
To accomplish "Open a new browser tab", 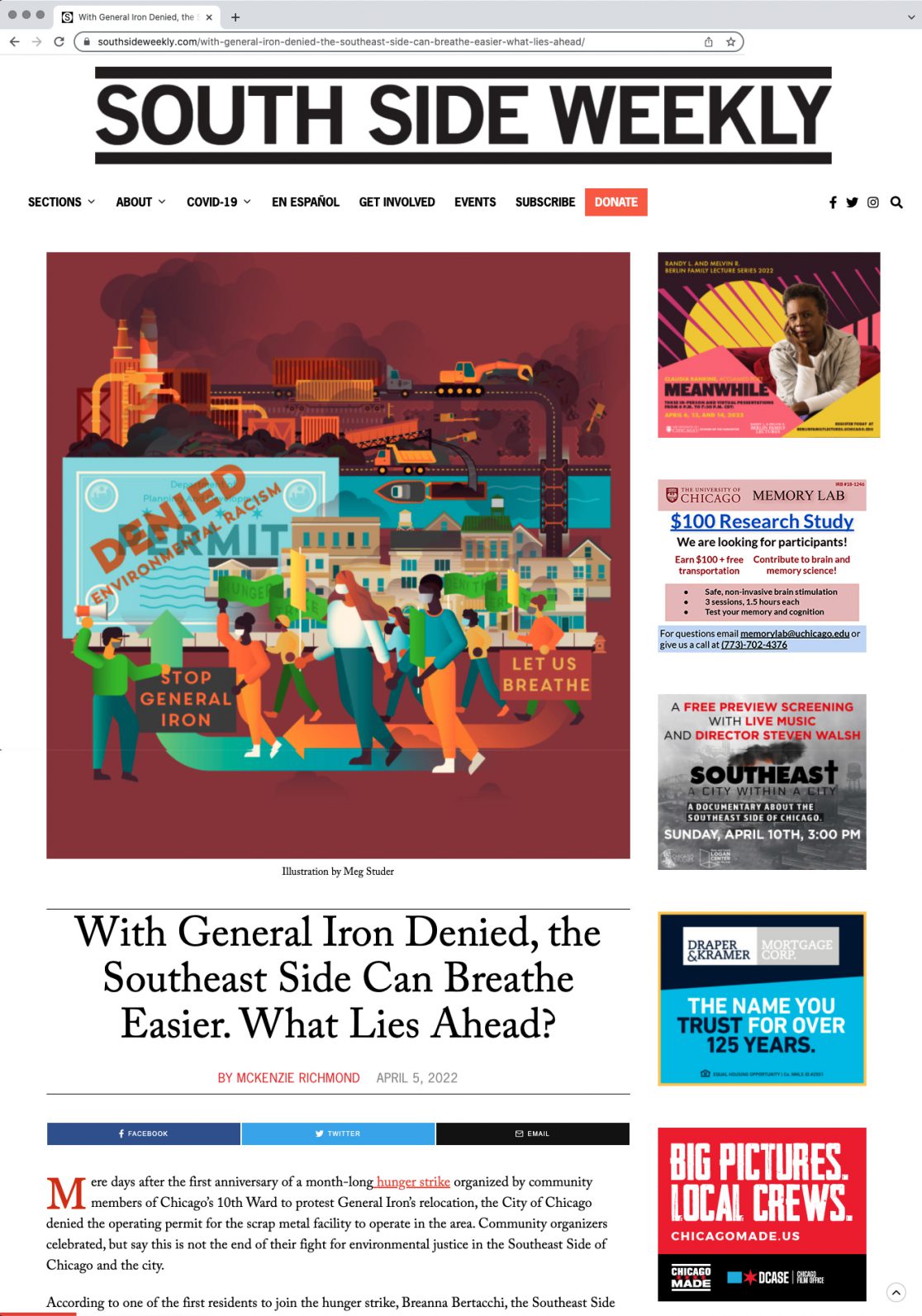I will coord(235,17).
